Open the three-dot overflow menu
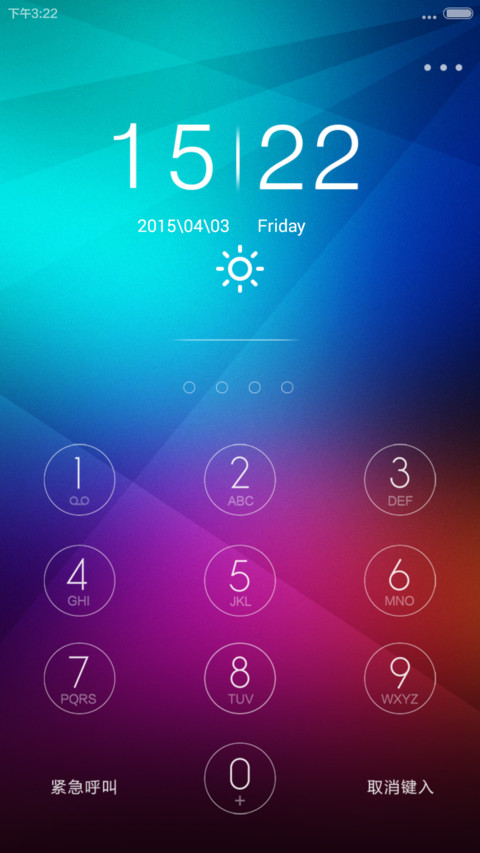This screenshot has height=853, width=480. 443,67
